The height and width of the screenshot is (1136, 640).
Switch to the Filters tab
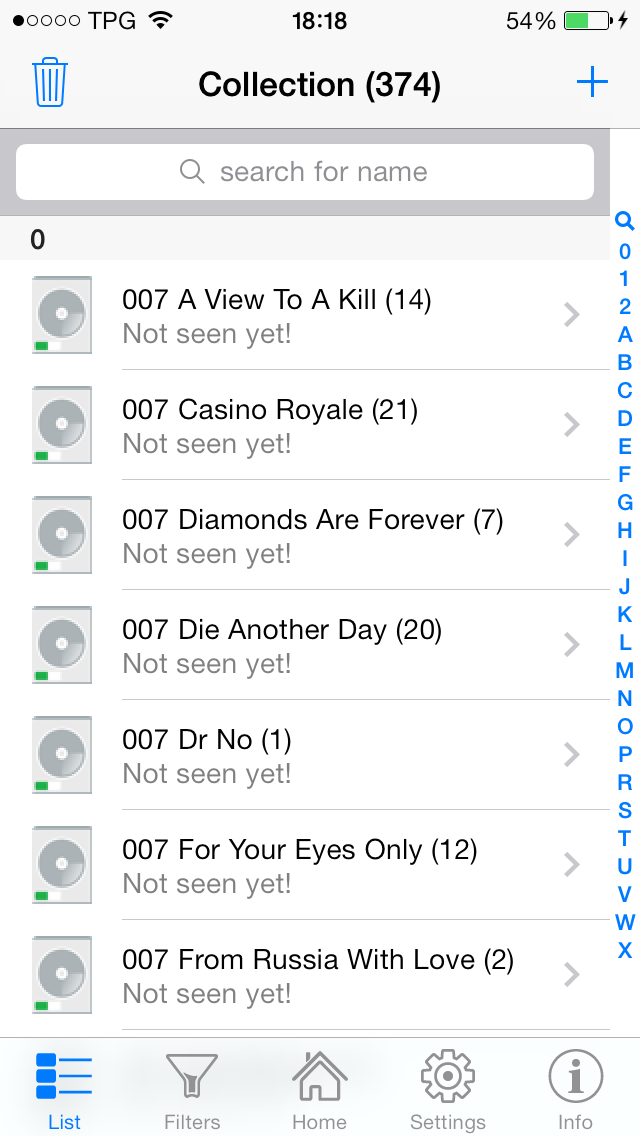[x=192, y=1090]
